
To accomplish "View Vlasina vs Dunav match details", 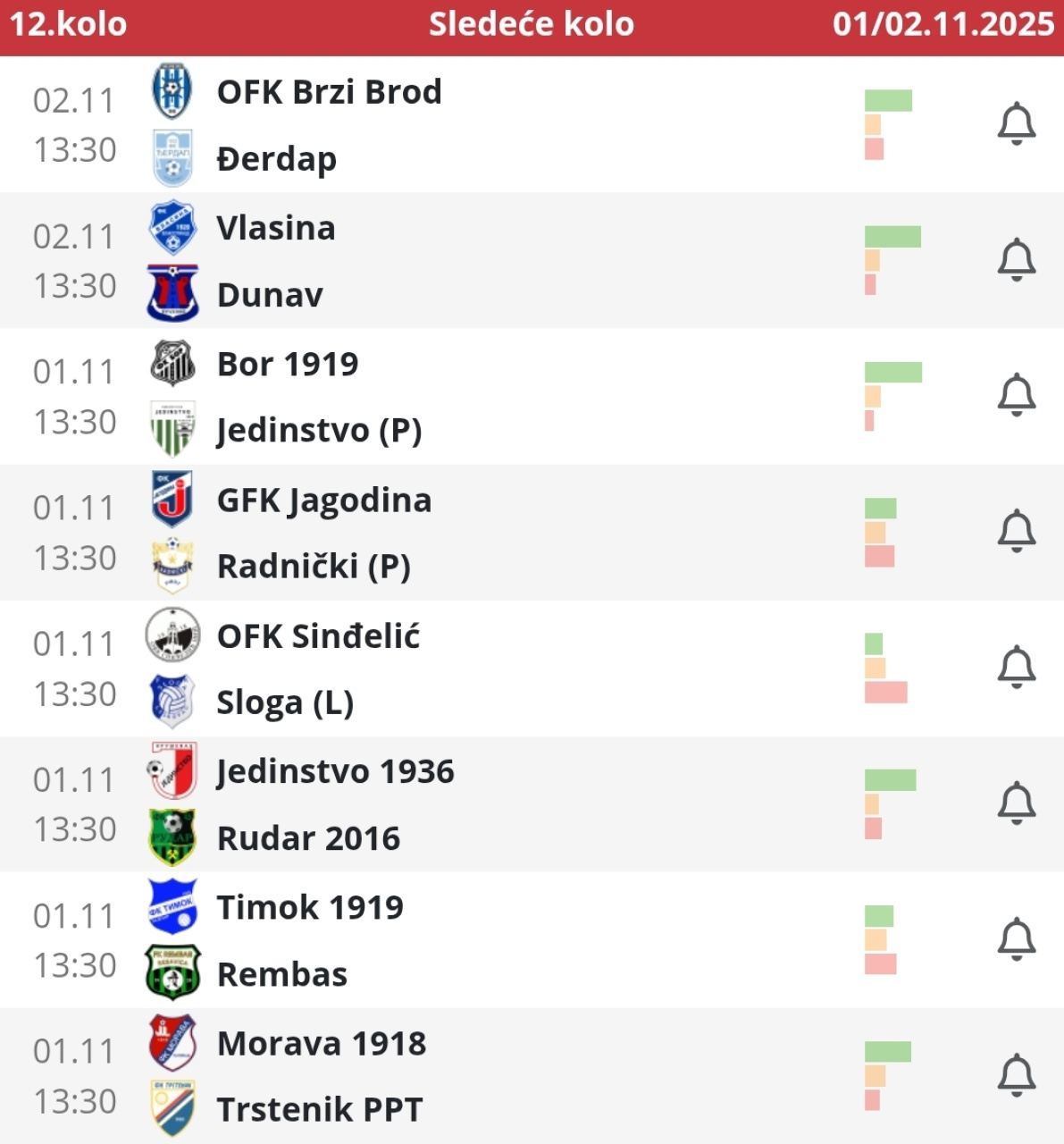I will click(x=447, y=261).
